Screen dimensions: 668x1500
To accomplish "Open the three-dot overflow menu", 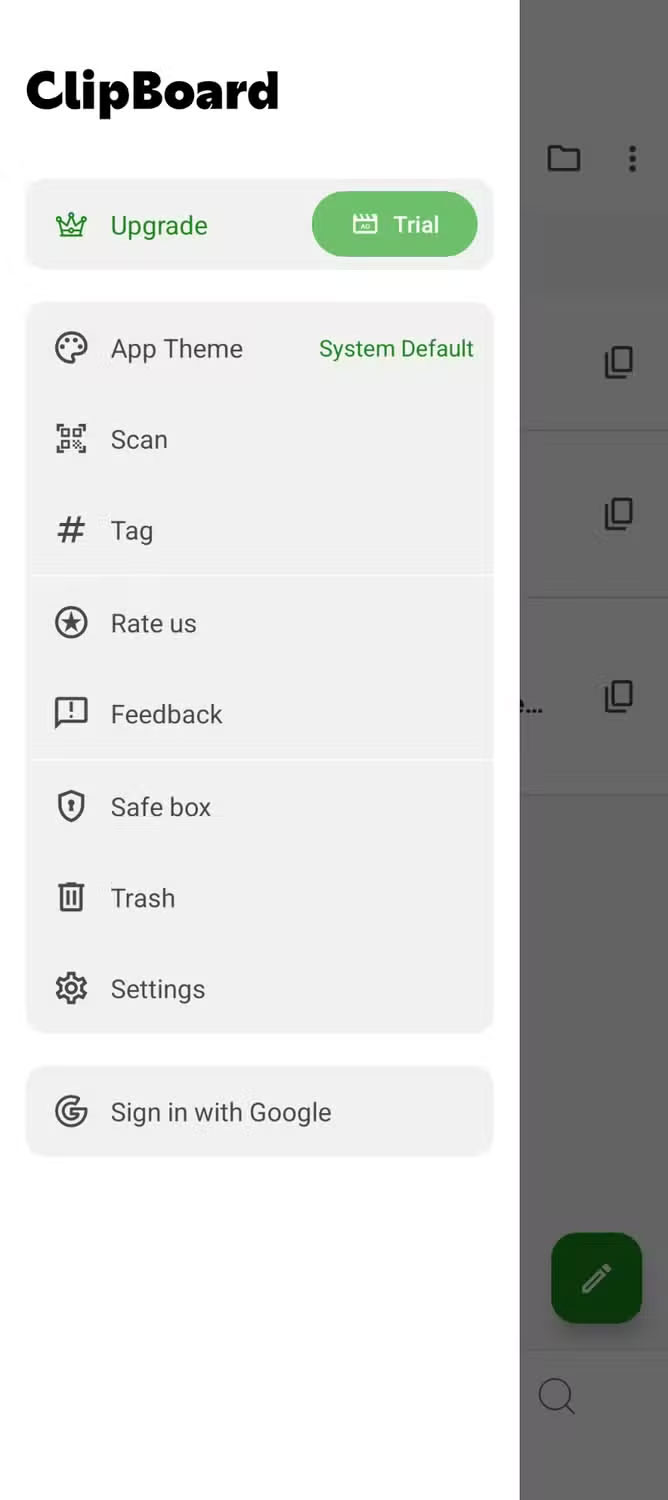I will click(632, 158).
